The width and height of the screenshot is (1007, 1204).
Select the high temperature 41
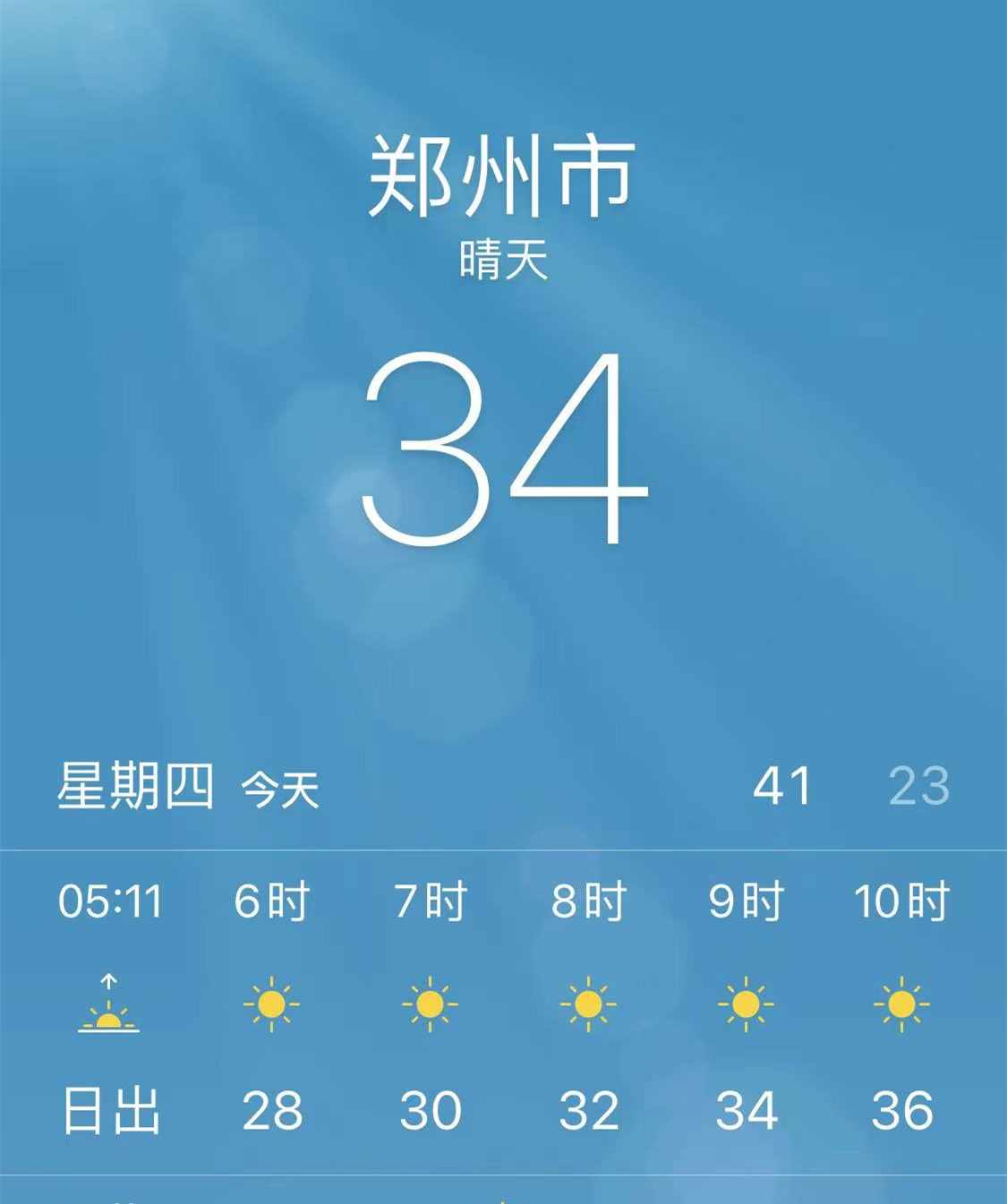coord(783,786)
